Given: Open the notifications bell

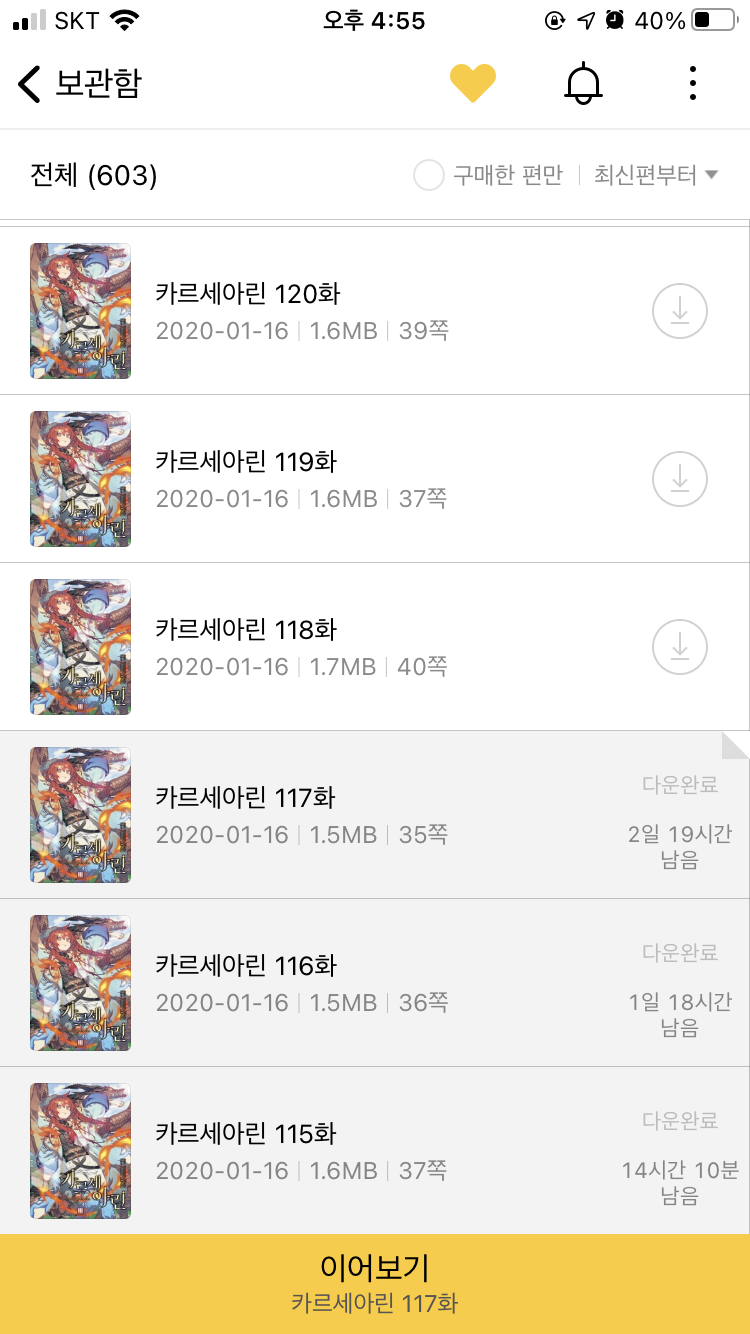Looking at the screenshot, I should (583, 84).
